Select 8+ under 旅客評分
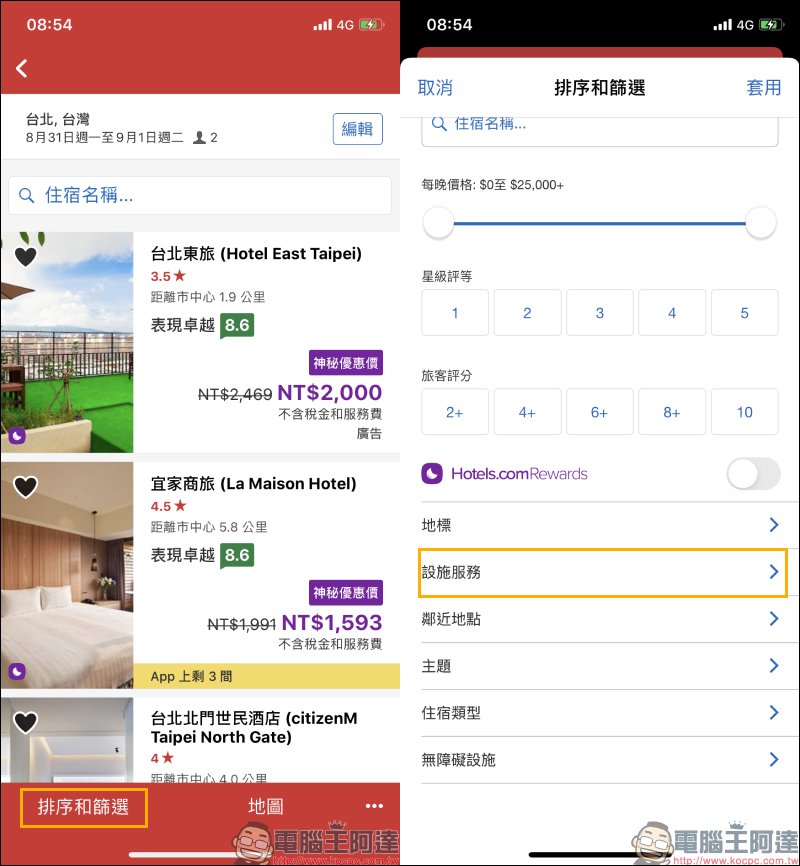The image size is (800, 866). point(672,412)
